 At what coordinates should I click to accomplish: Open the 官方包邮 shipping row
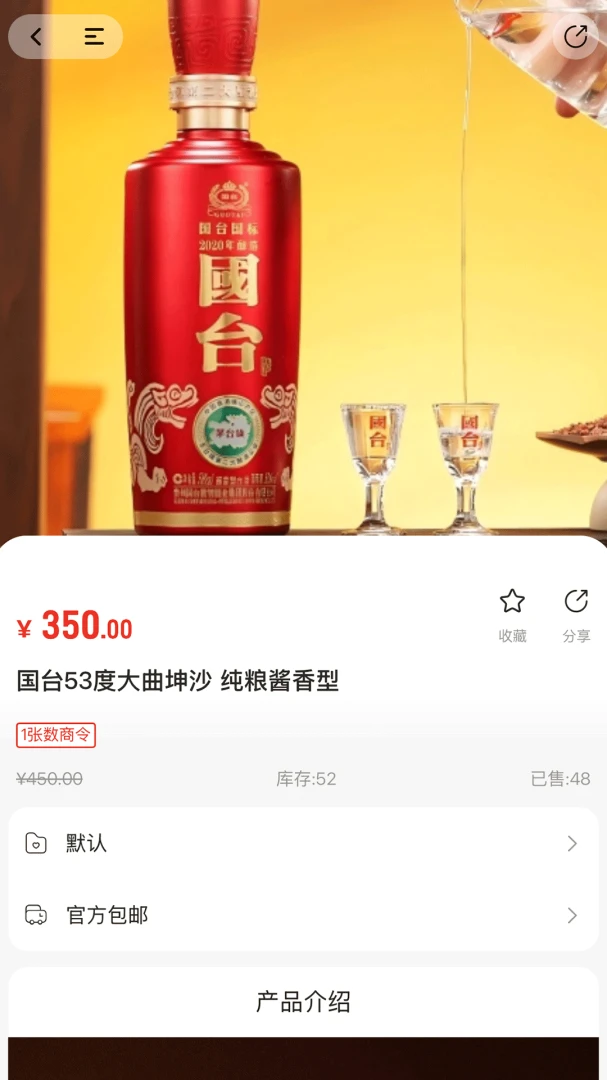(303, 915)
